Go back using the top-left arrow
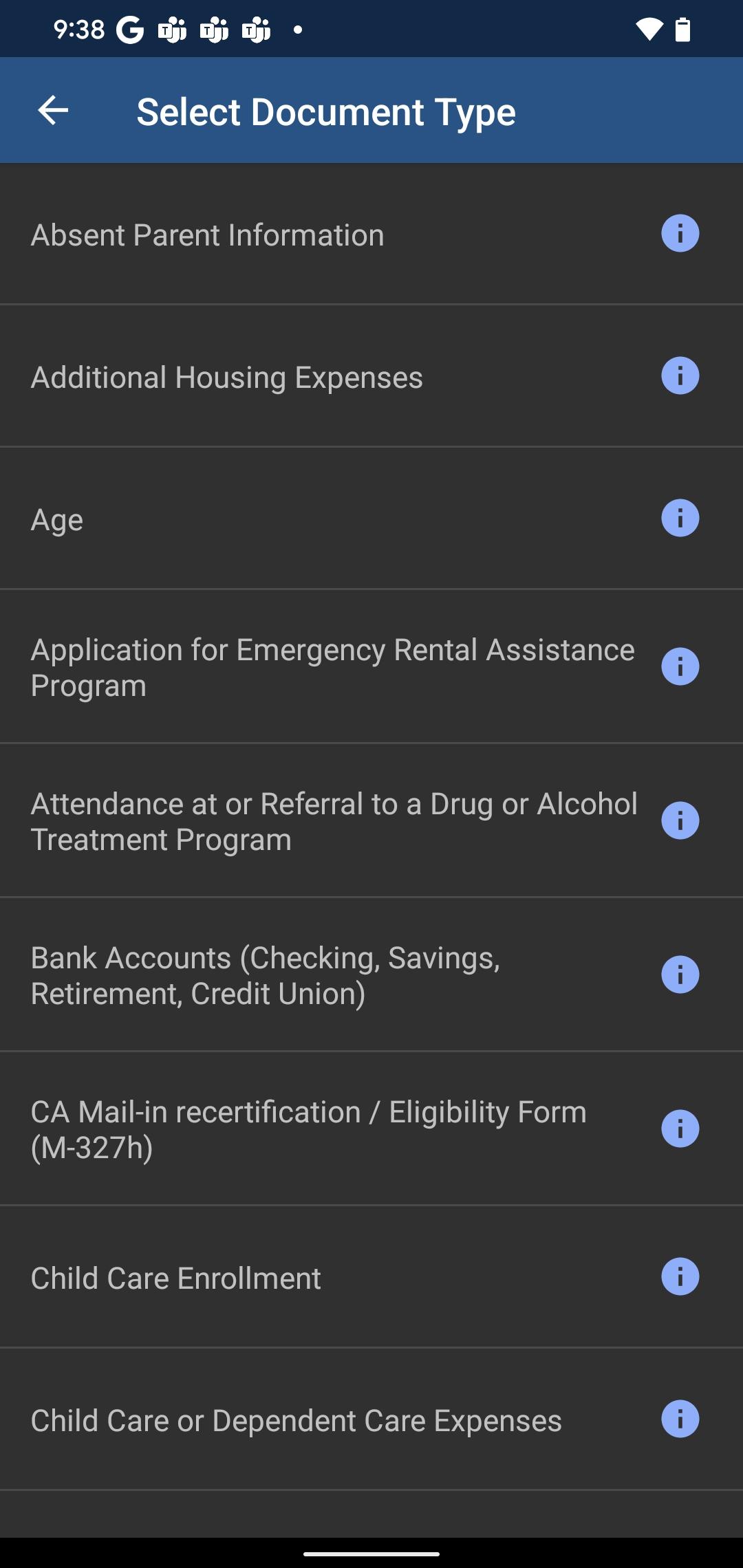The image size is (743, 1568). tap(53, 111)
